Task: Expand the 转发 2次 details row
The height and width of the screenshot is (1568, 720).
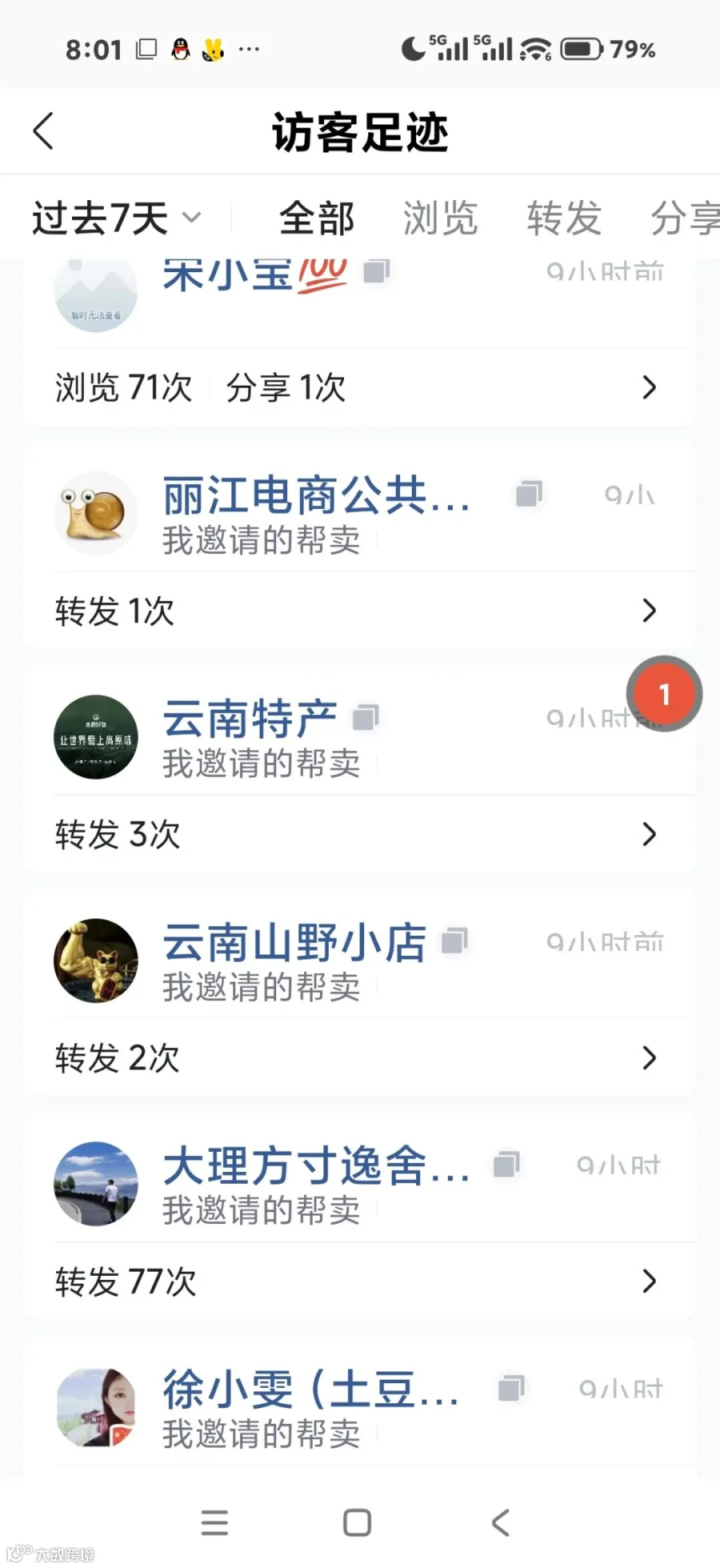Action: point(359,1058)
